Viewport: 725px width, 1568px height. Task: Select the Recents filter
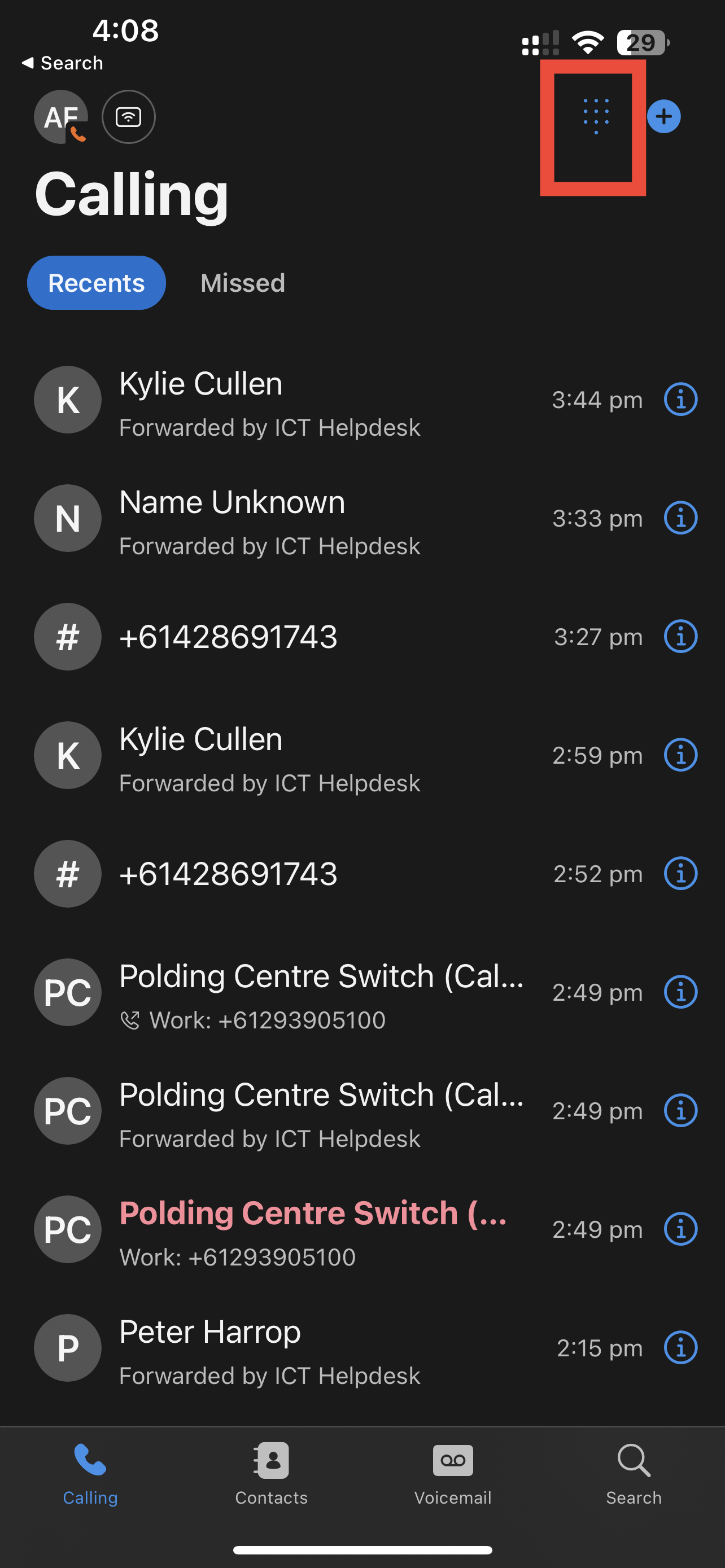95,282
